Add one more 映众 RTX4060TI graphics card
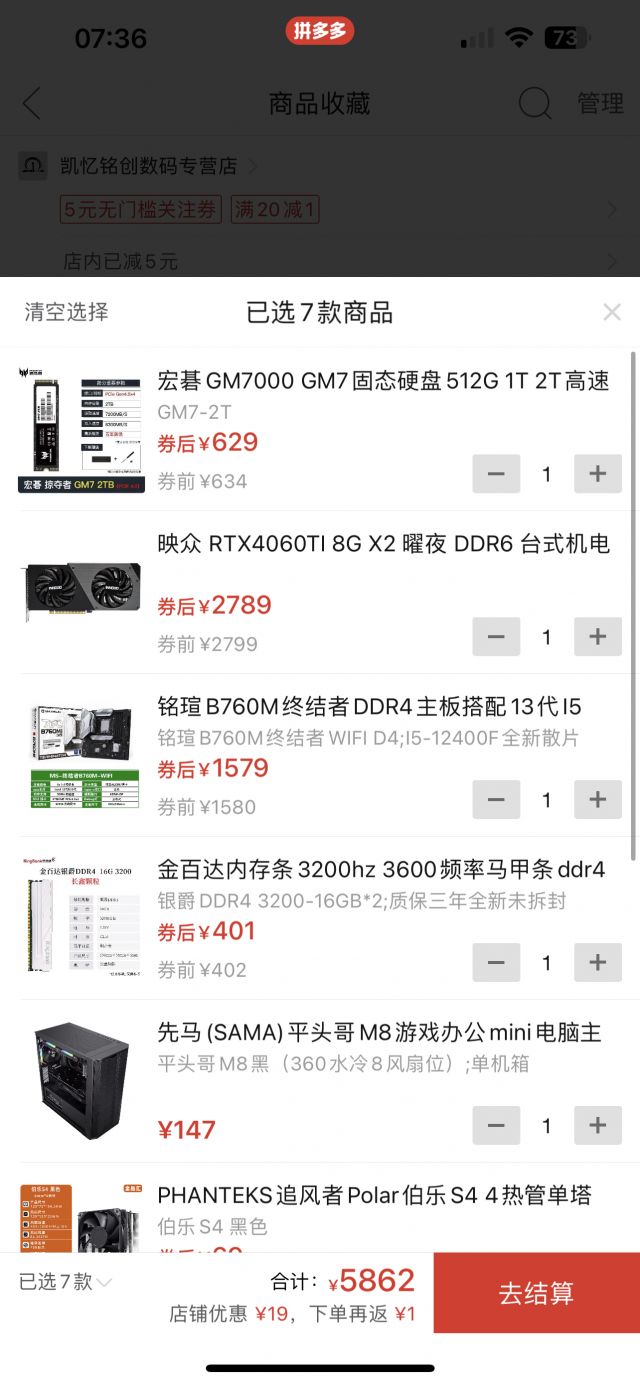The image size is (640, 1384). (598, 637)
